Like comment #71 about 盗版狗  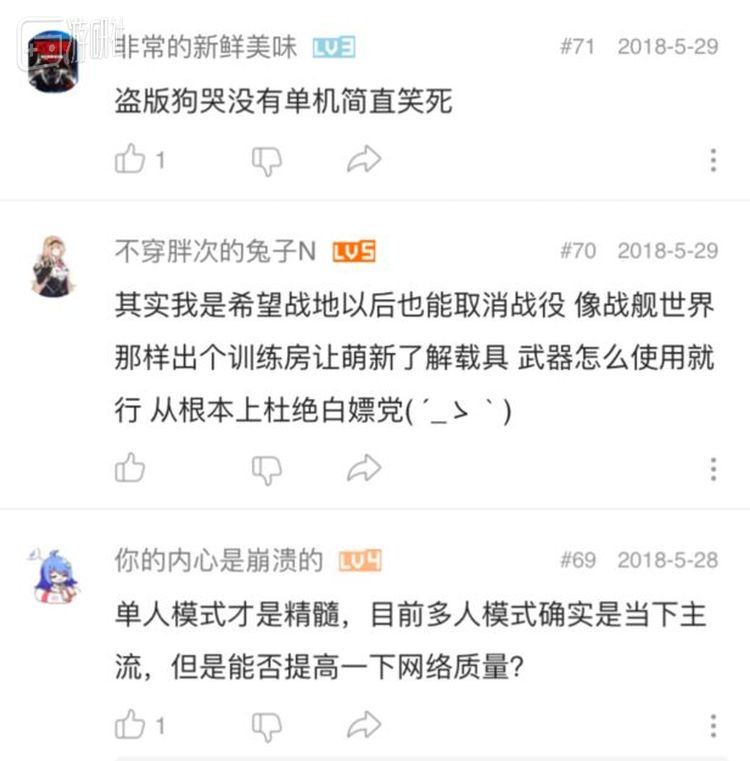pos(130,159)
